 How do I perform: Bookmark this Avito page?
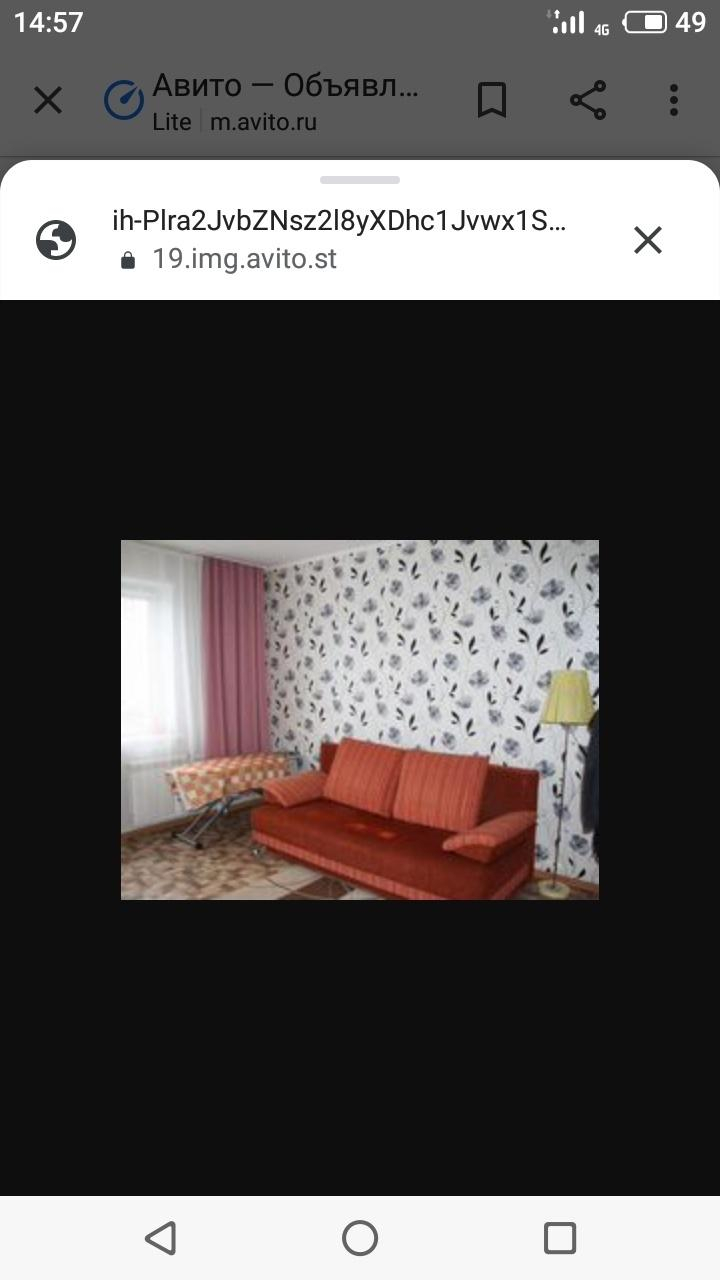[491, 100]
